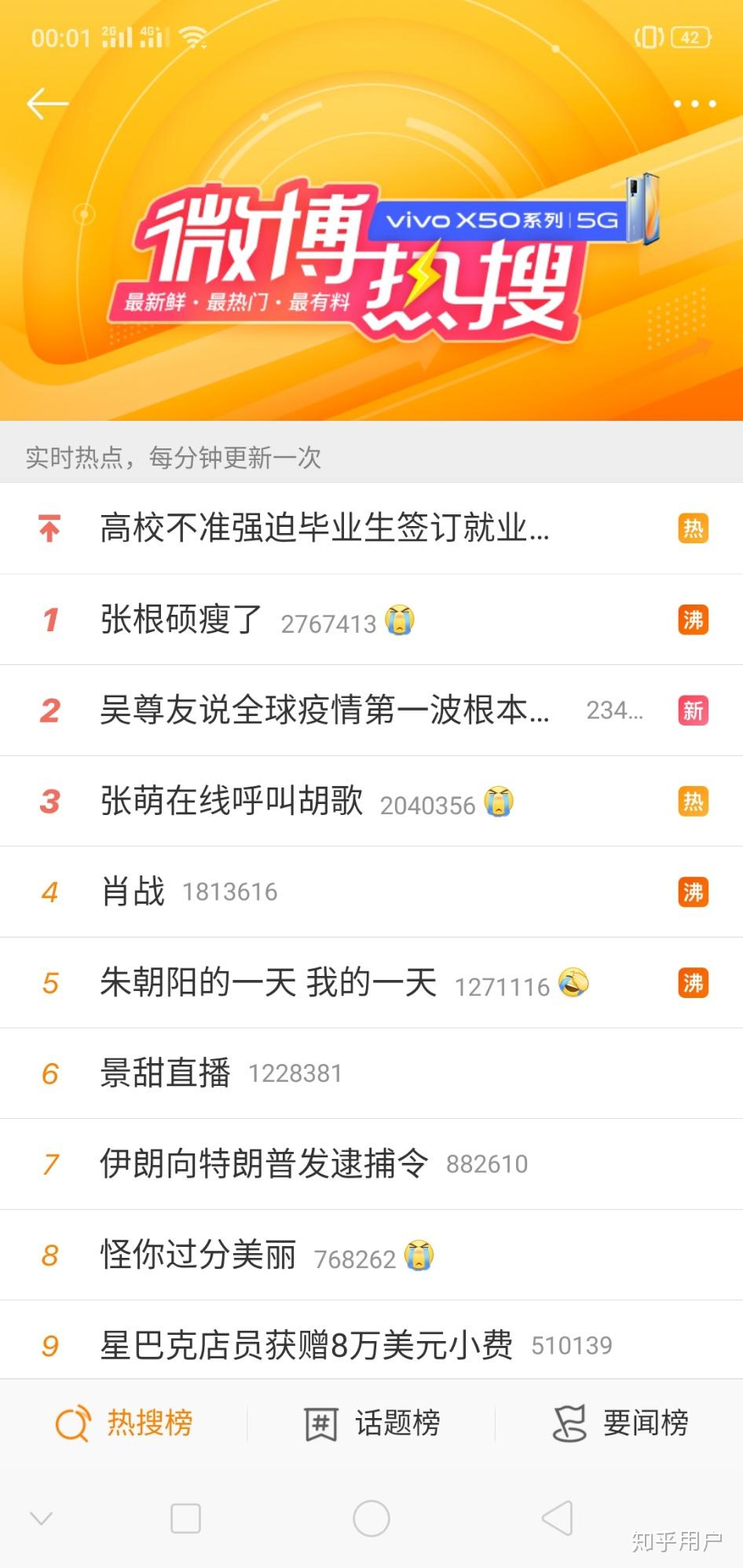Open the hot search 景甜直播
This screenshot has height=1568, width=743.
click(371, 1073)
